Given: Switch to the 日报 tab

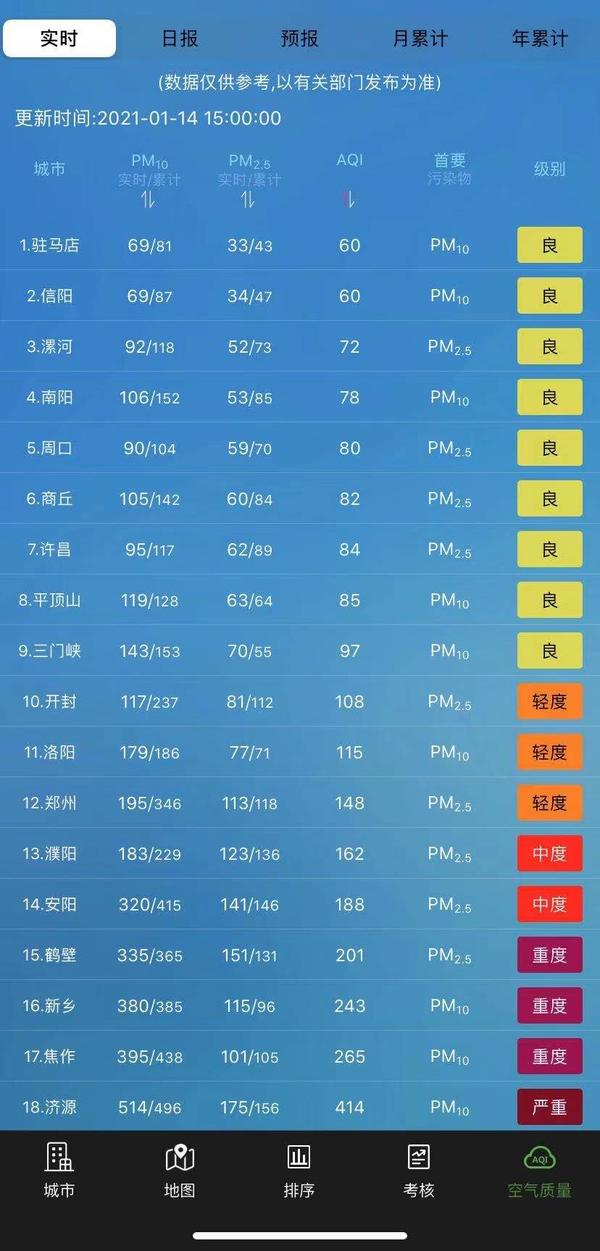Looking at the screenshot, I should 180,39.
